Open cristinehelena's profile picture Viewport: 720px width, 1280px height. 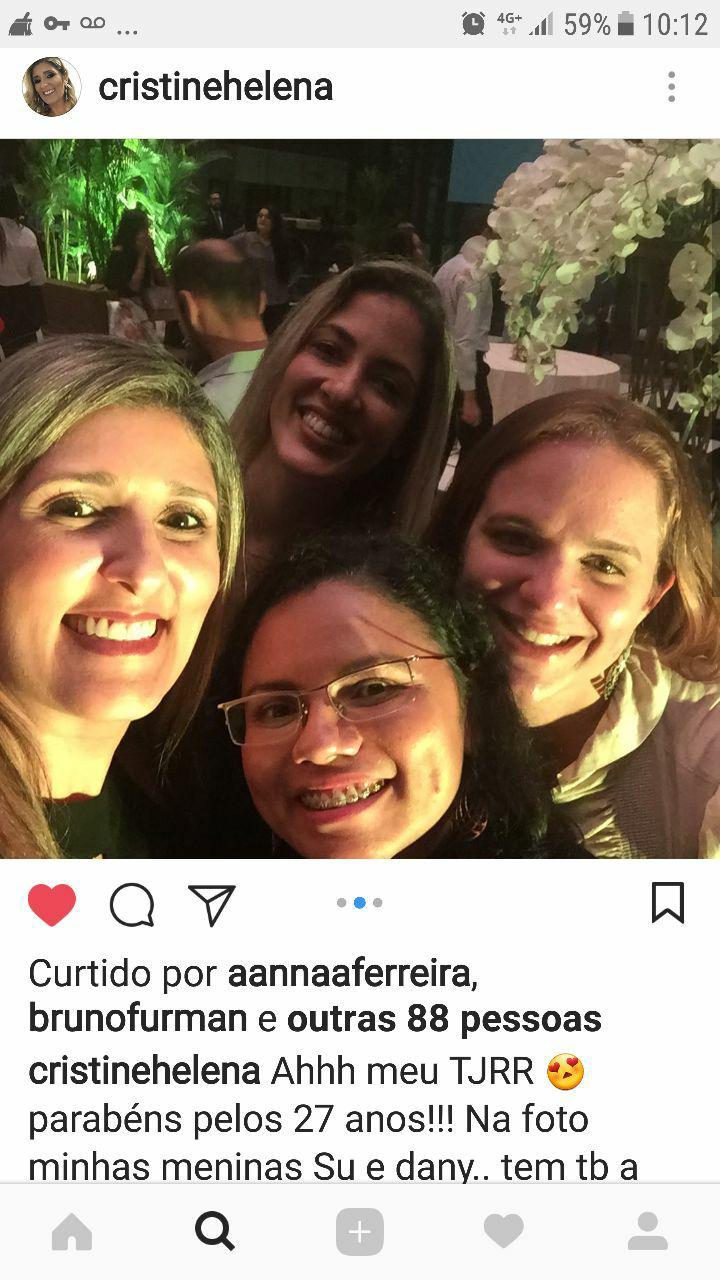51,87
